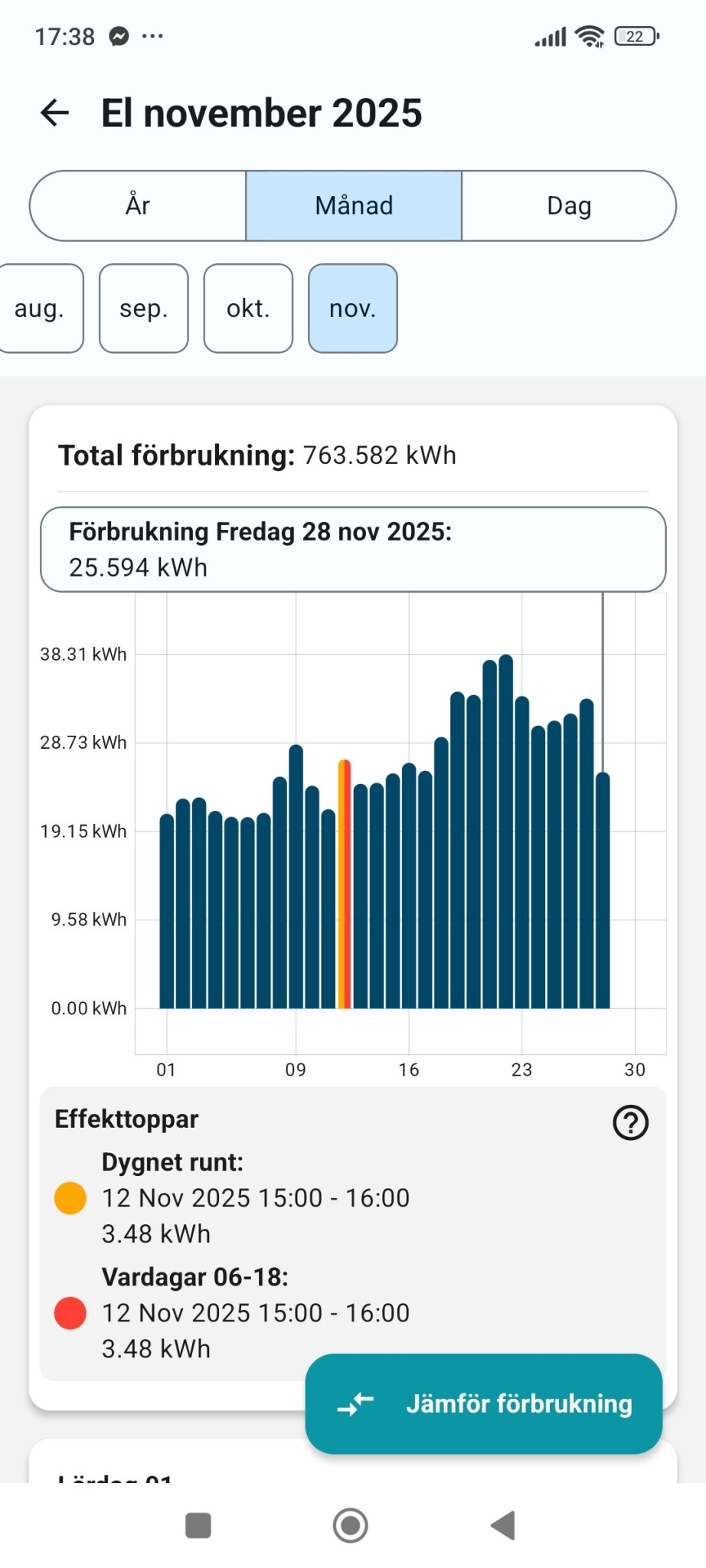Go back using the app bar arrow
This screenshot has height=1568, width=706.
tap(55, 113)
